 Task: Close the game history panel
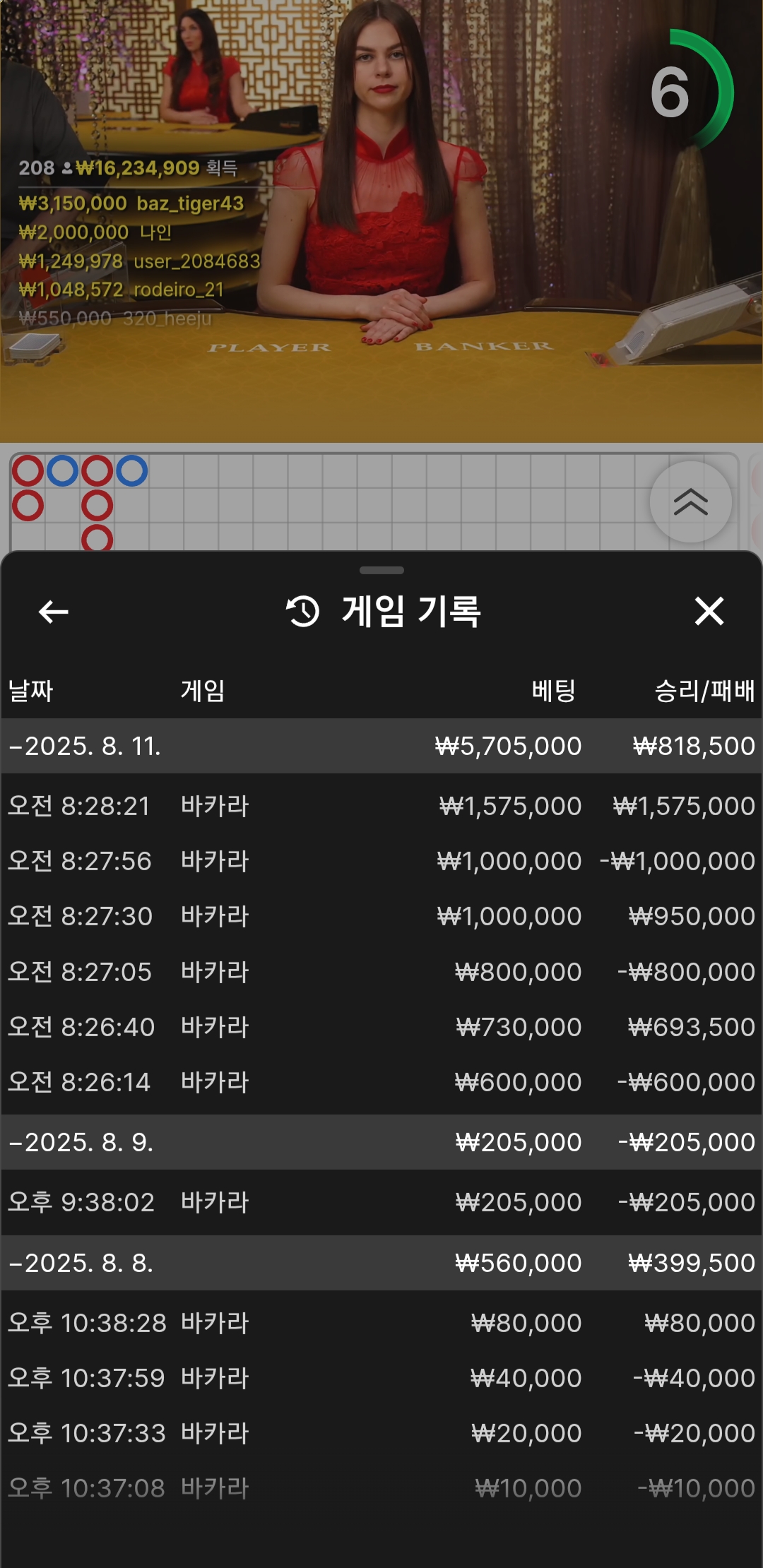pos(709,612)
